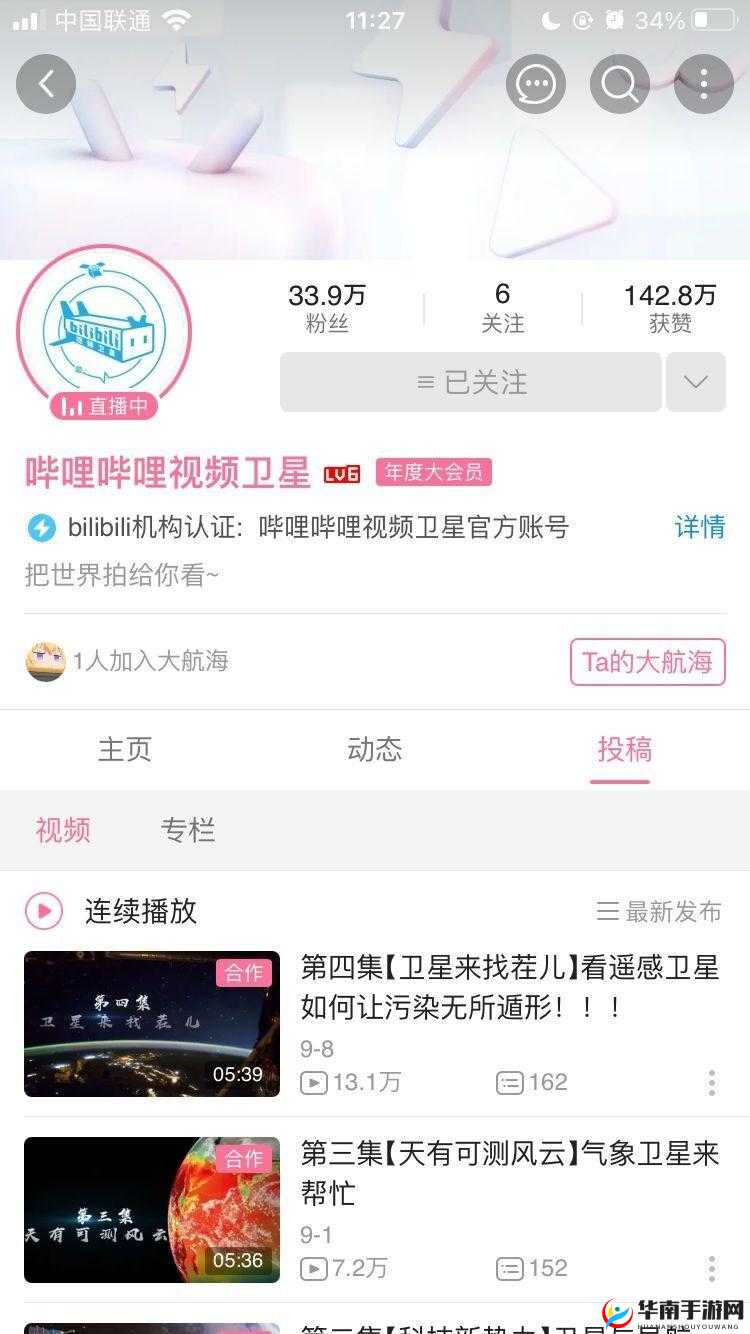Open the 详情 link for account verification
This screenshot has height=1334, width=750.
[x=701, y=528]
